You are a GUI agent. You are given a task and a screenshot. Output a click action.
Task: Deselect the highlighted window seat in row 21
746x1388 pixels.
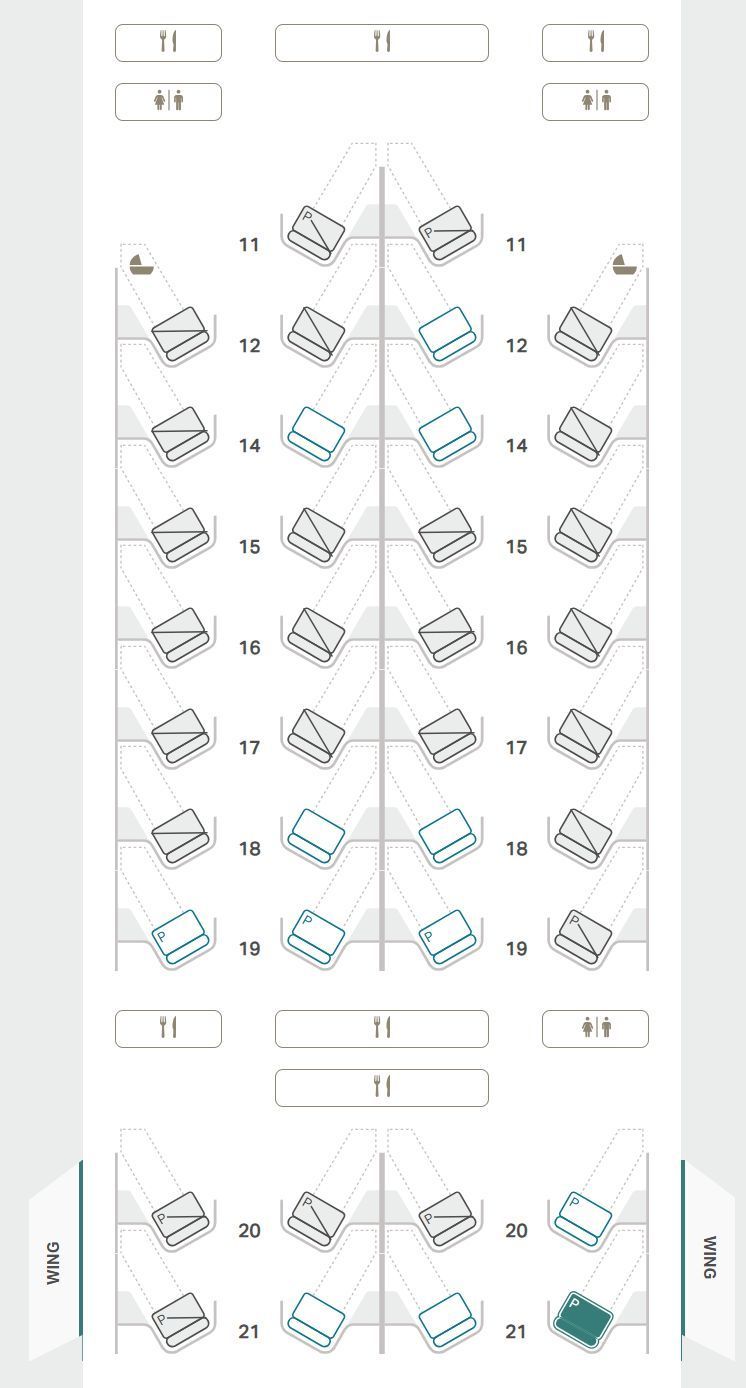point(583,1318)
